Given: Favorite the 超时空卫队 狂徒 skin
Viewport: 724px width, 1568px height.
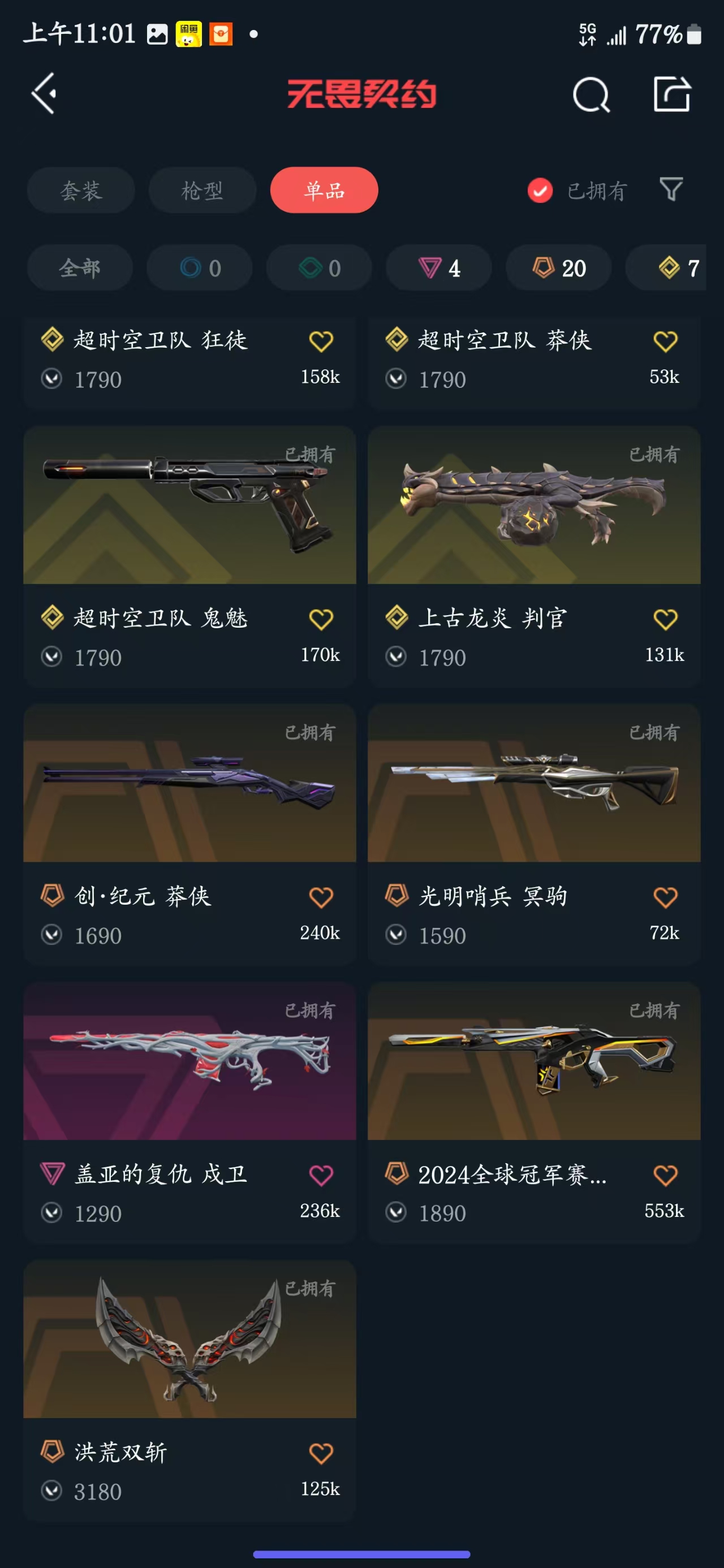Looking at the screenshot, I should tap(321, 341).
